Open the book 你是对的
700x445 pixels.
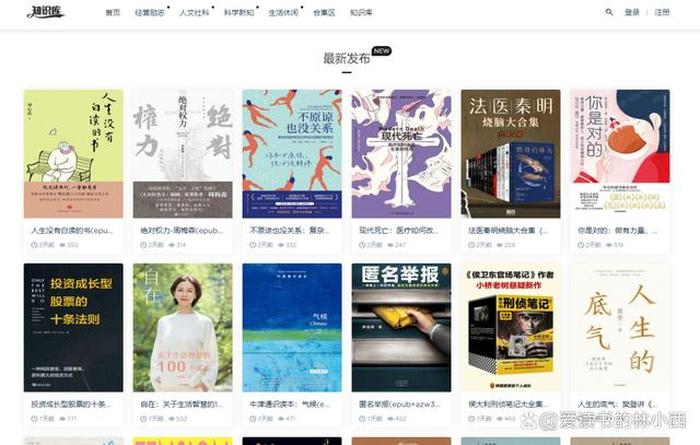[x=619, y=154]
